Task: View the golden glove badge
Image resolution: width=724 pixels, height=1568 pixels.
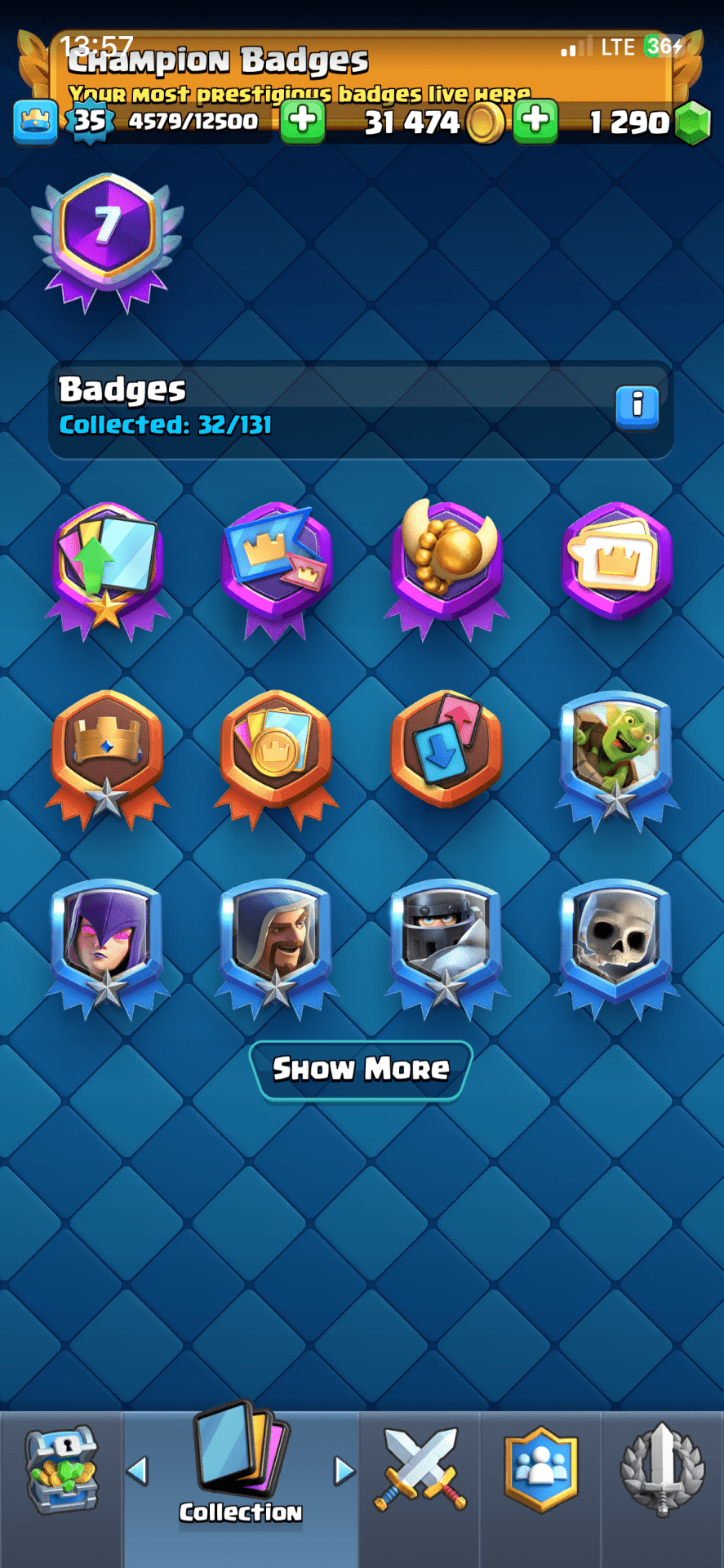Action: tap(446, 563)
